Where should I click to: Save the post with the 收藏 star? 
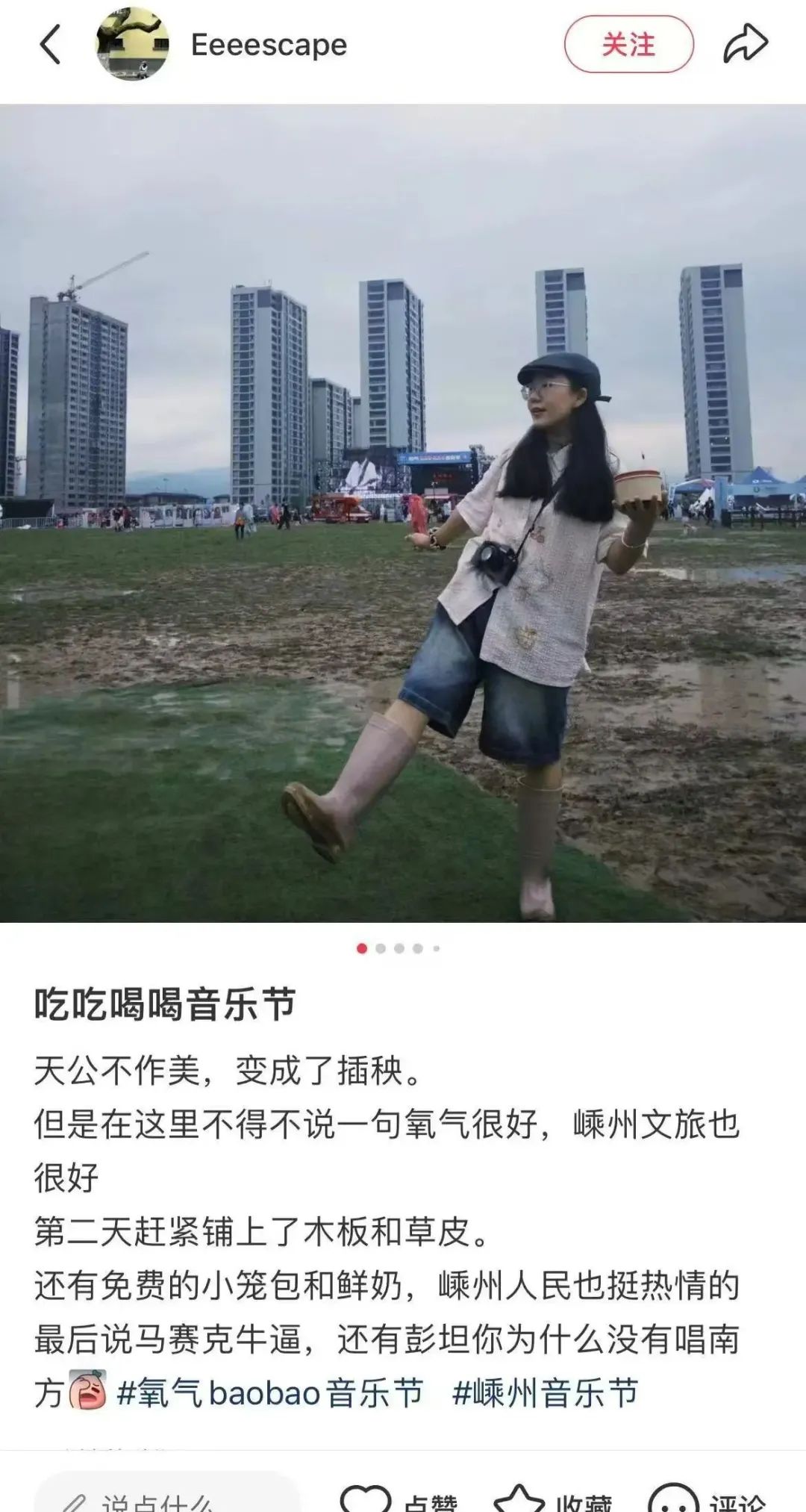(519, 1499)
